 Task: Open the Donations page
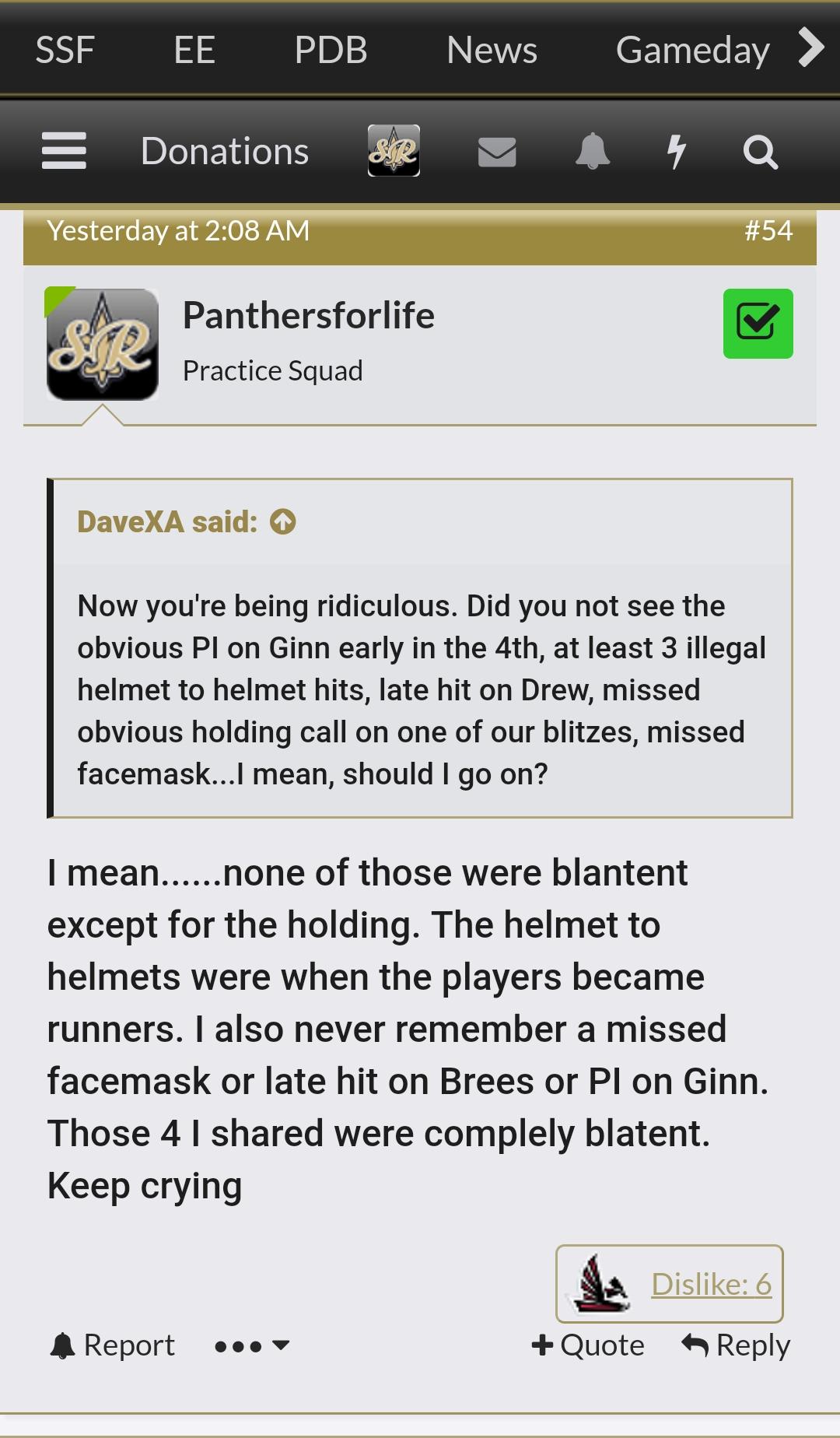(x=225, y=151)
